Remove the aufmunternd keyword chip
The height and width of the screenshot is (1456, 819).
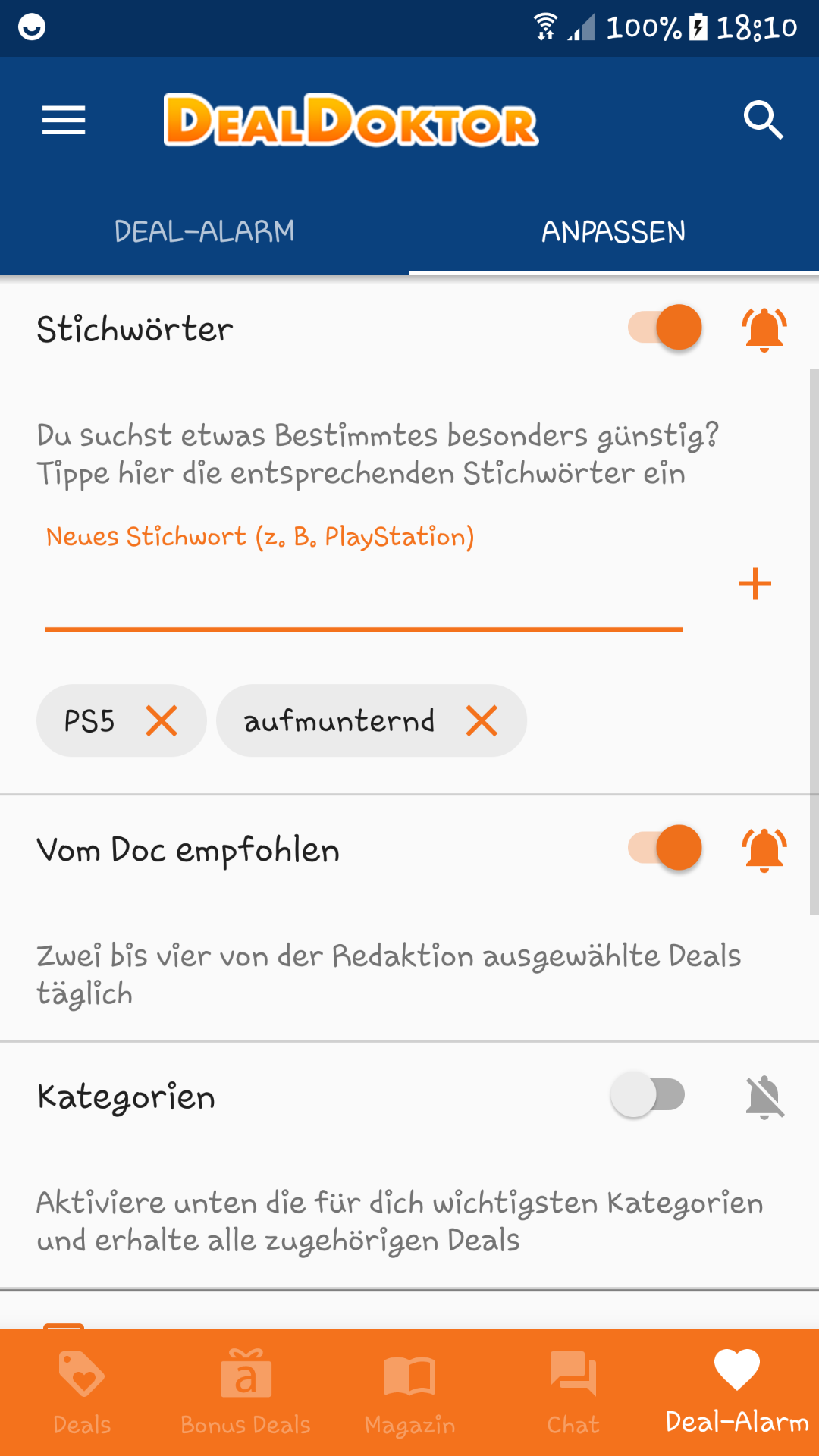[482, 720]
